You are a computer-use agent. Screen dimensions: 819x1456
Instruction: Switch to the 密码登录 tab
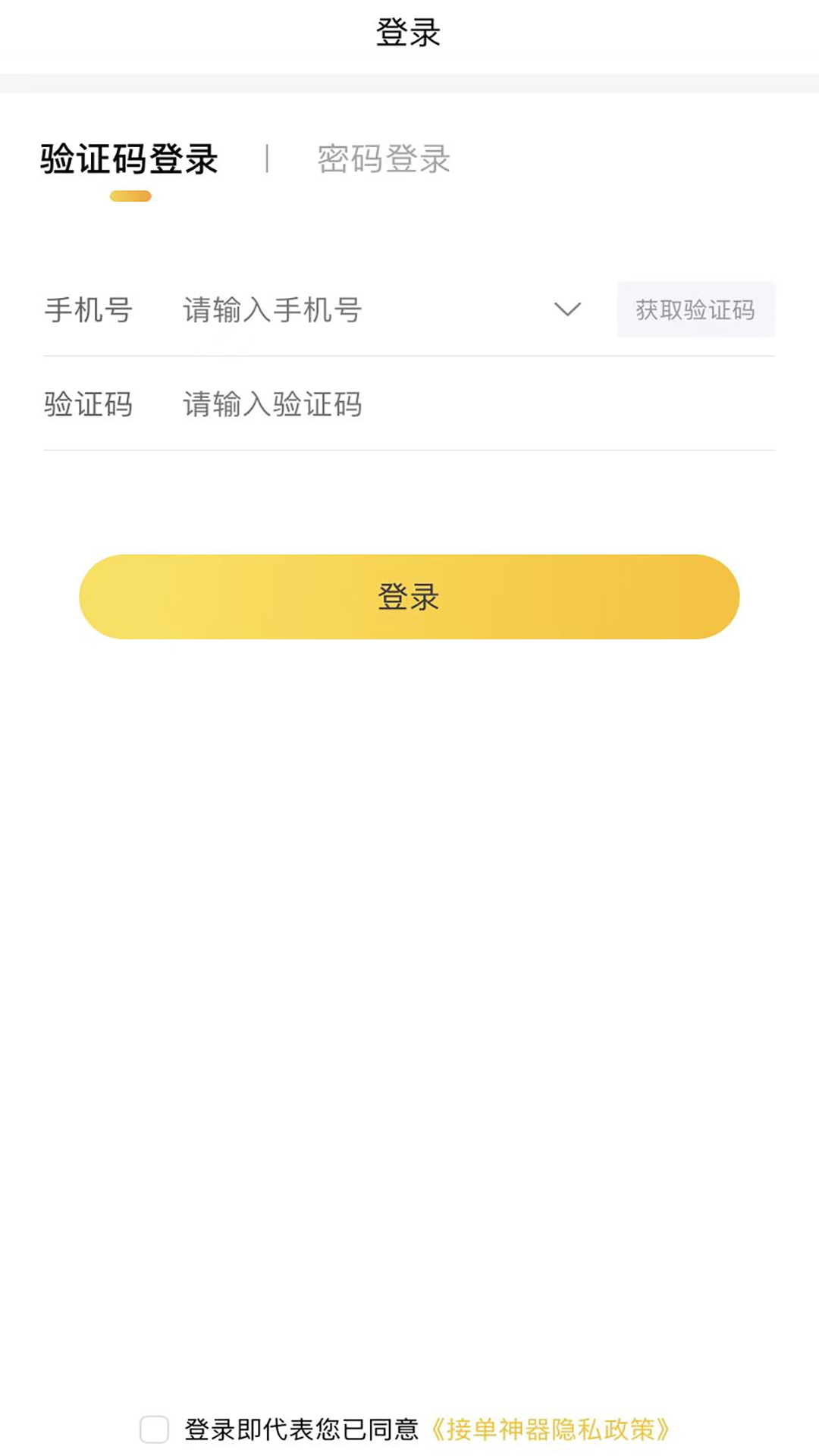[383, 161]
